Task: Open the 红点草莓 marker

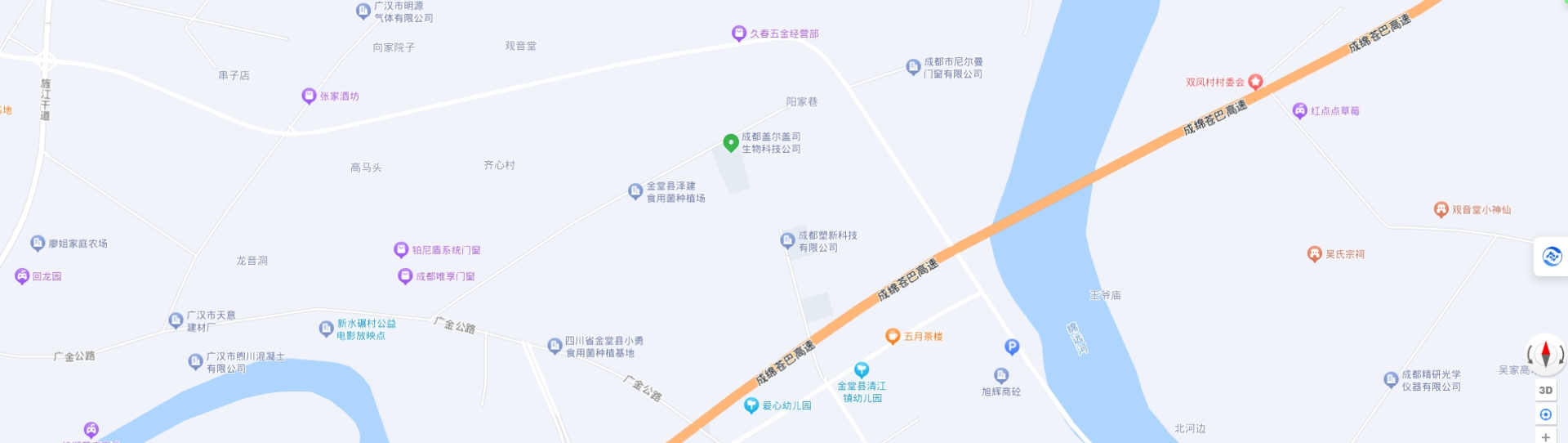Action: [1300, 110]
